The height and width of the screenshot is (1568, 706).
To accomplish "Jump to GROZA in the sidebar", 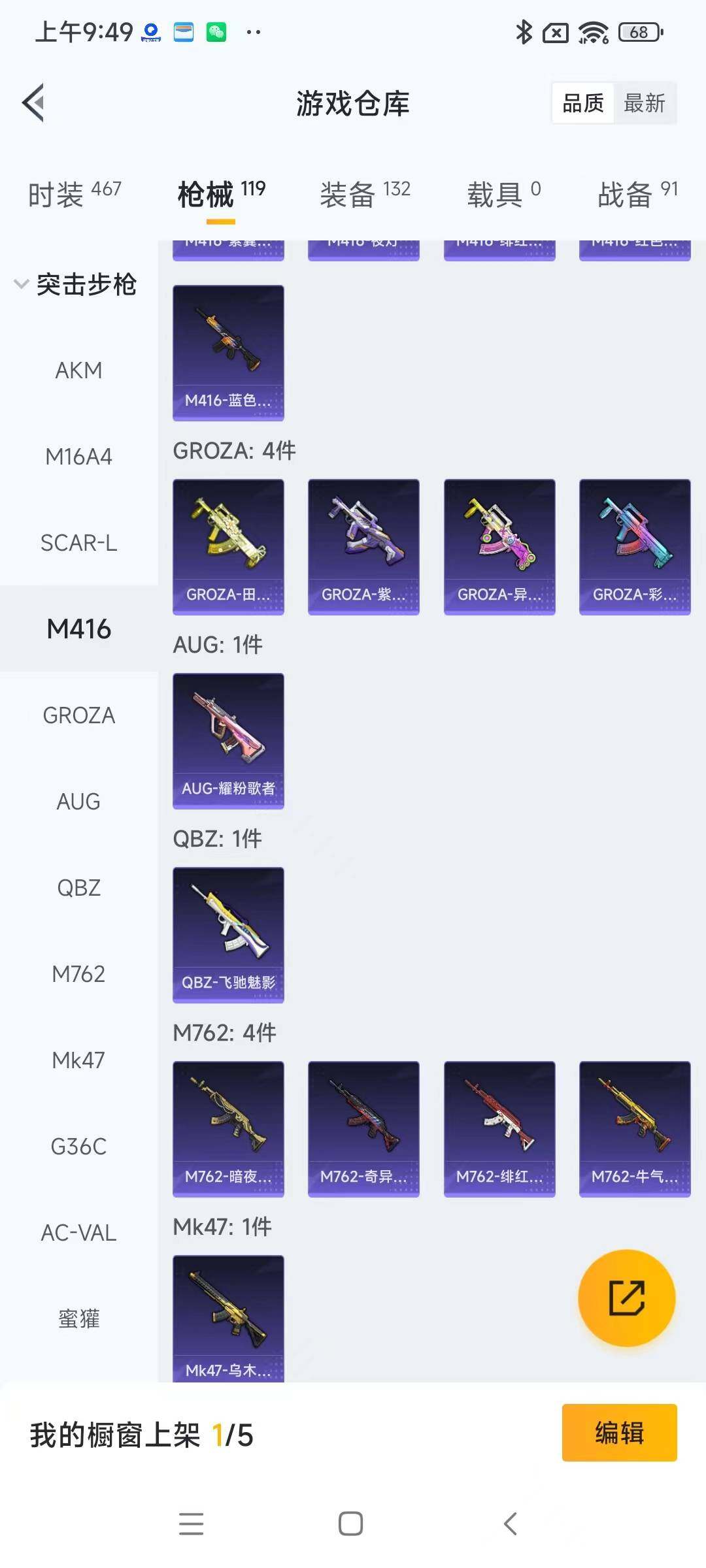I will (78, 715).
